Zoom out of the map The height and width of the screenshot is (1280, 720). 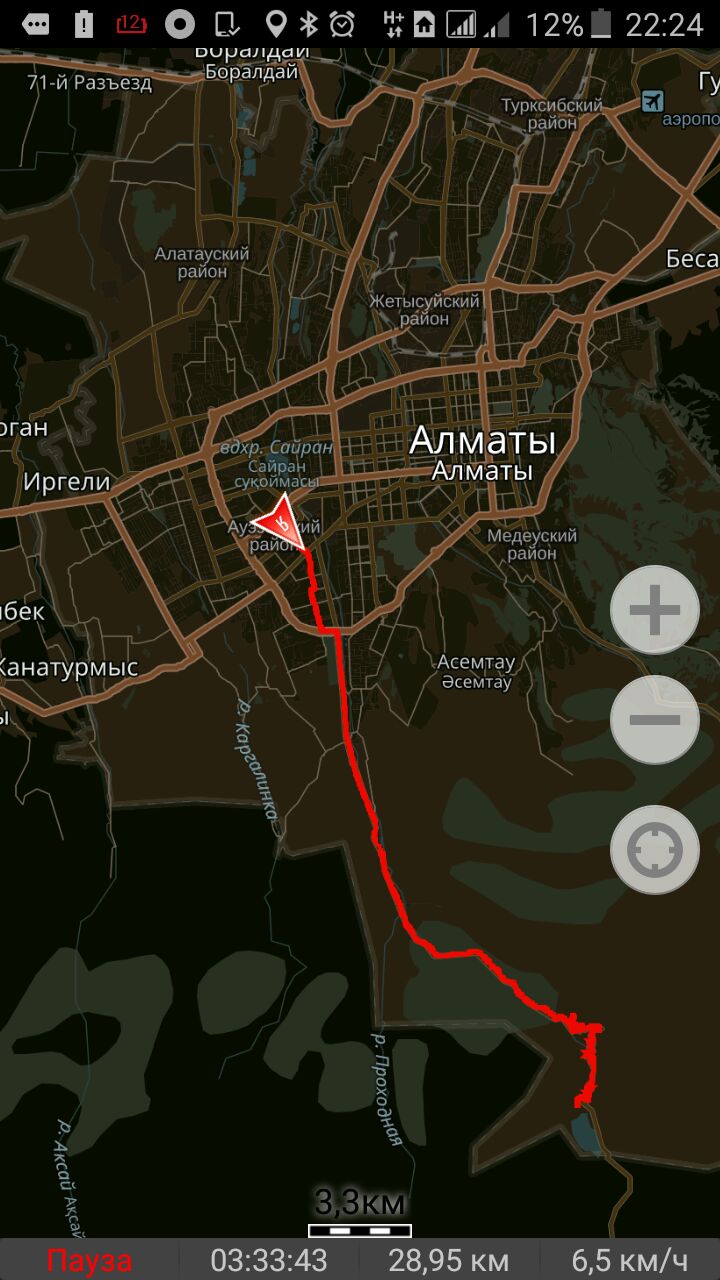pos(655,720)
